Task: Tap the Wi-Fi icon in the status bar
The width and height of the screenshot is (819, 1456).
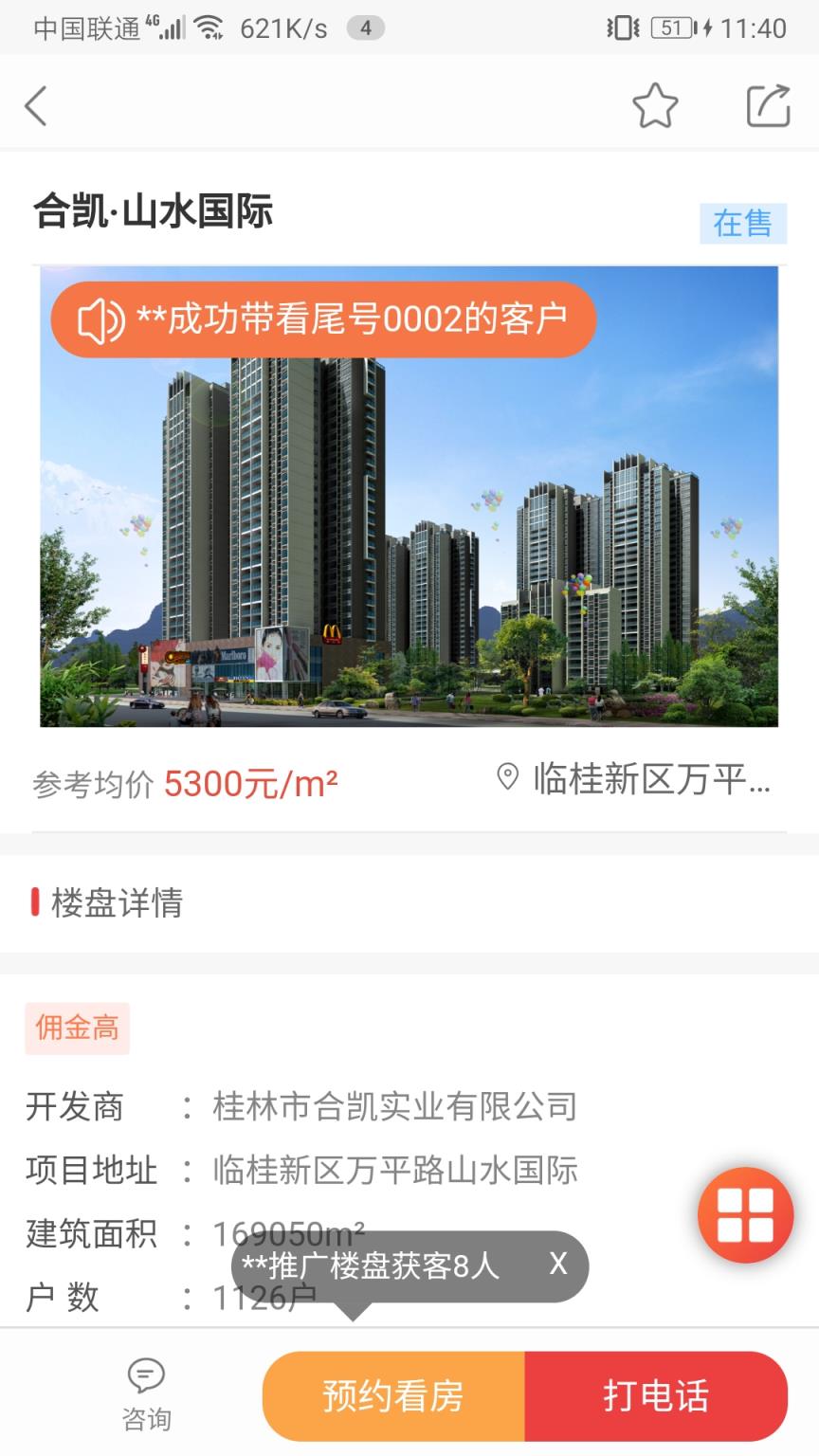Action: point(210,26)
